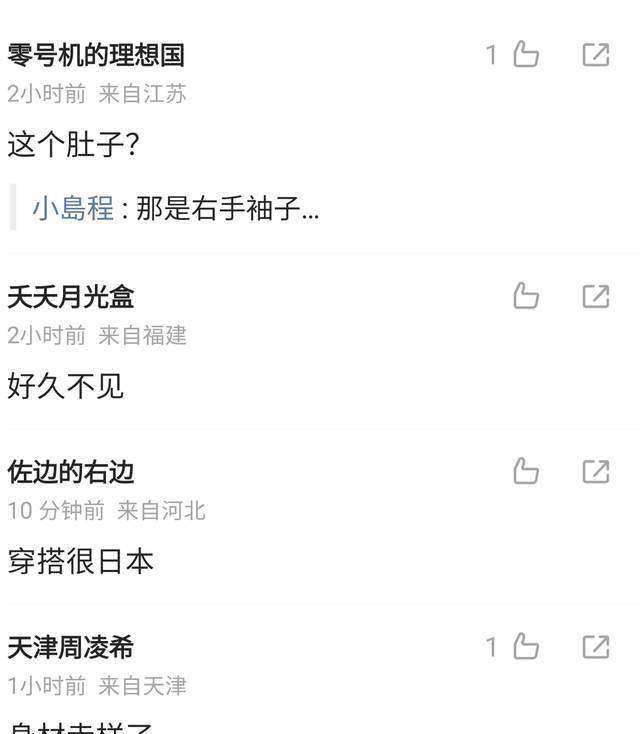Visit 佐边的右边's profile page
640x734 pixels.
71,471
